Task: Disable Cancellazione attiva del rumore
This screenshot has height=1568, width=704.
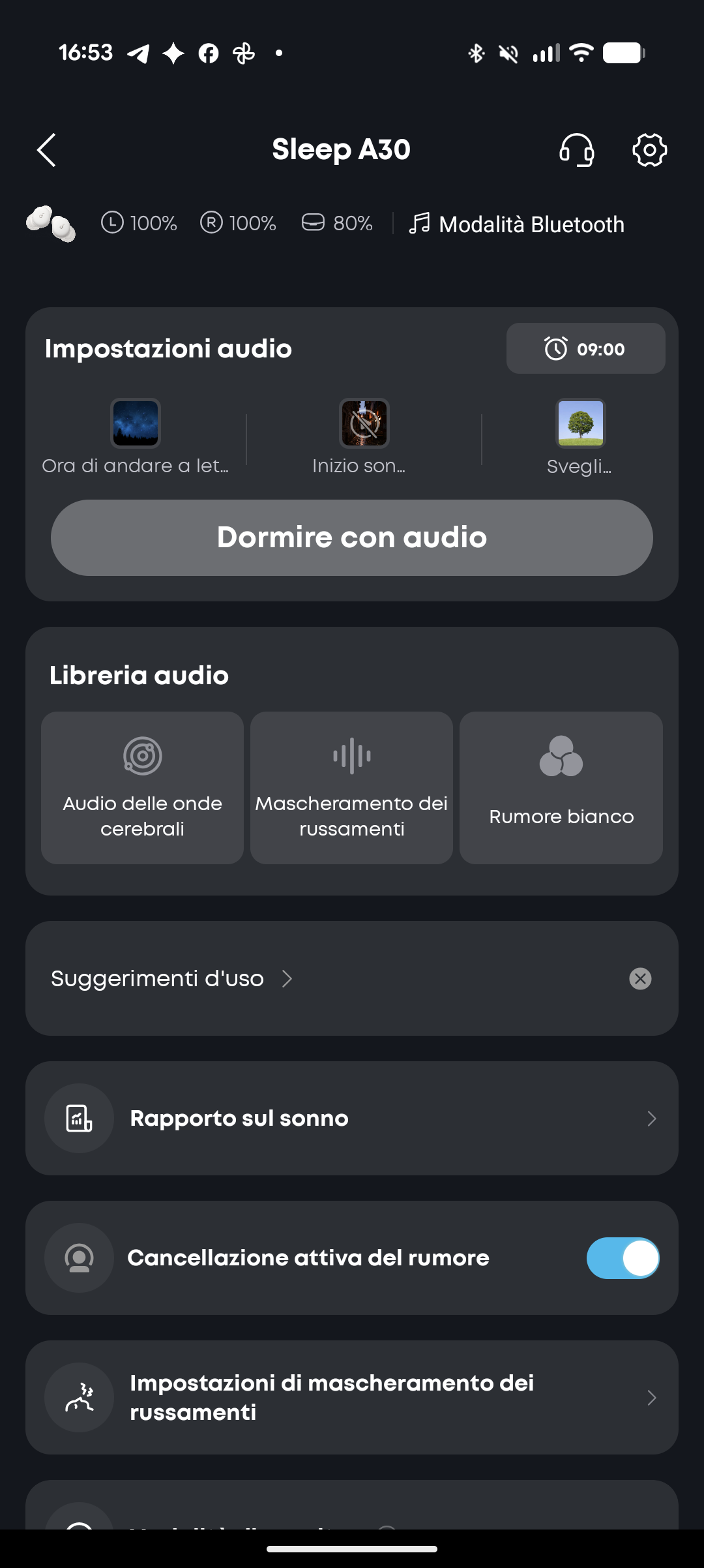Action: 623,1258
